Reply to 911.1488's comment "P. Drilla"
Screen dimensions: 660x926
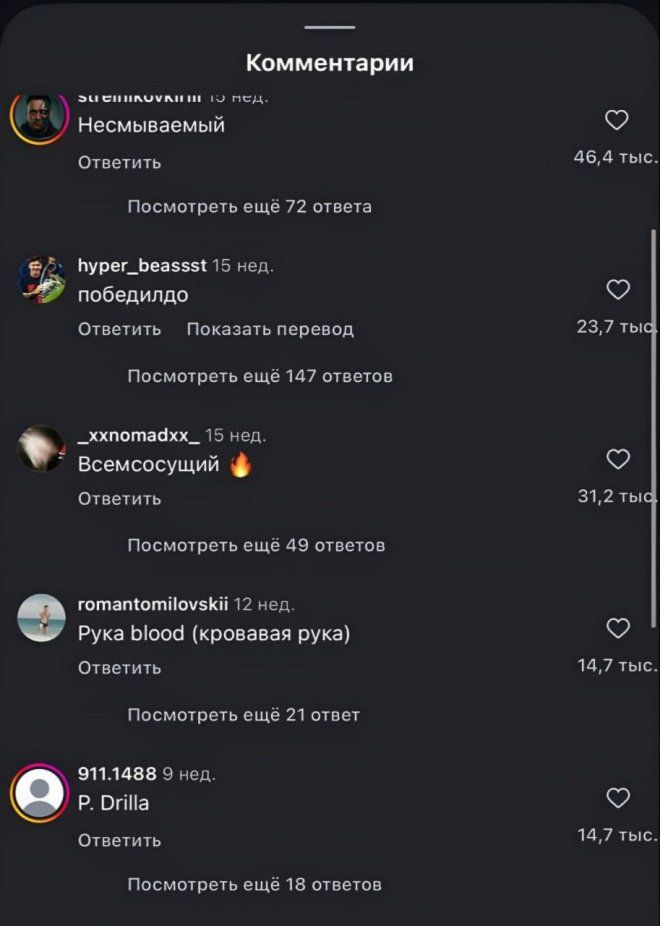(119, 840)
